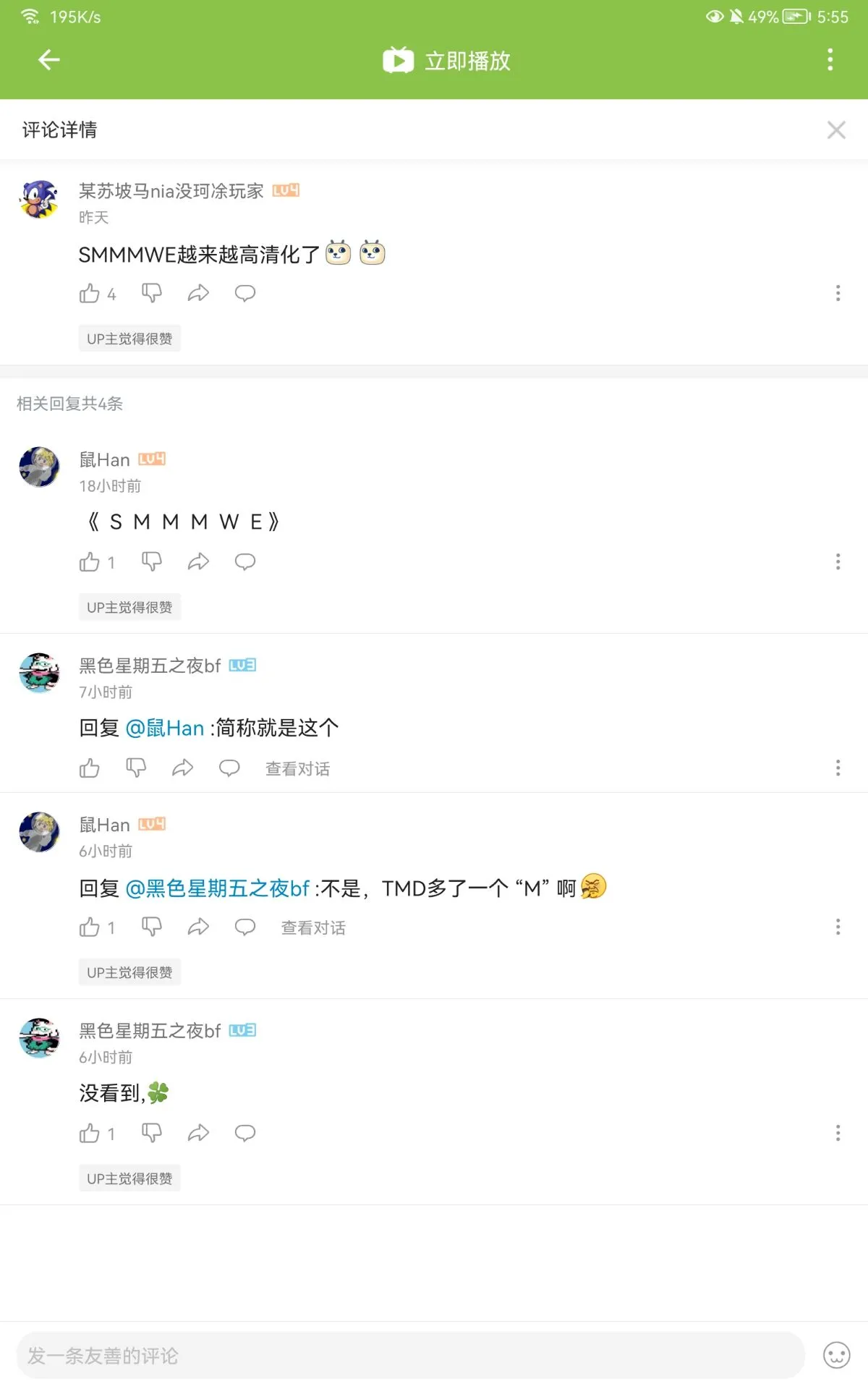Open the @鼠Han mention link
The width and height of the screenshot is (868, 1389).
tap(165, 728)
